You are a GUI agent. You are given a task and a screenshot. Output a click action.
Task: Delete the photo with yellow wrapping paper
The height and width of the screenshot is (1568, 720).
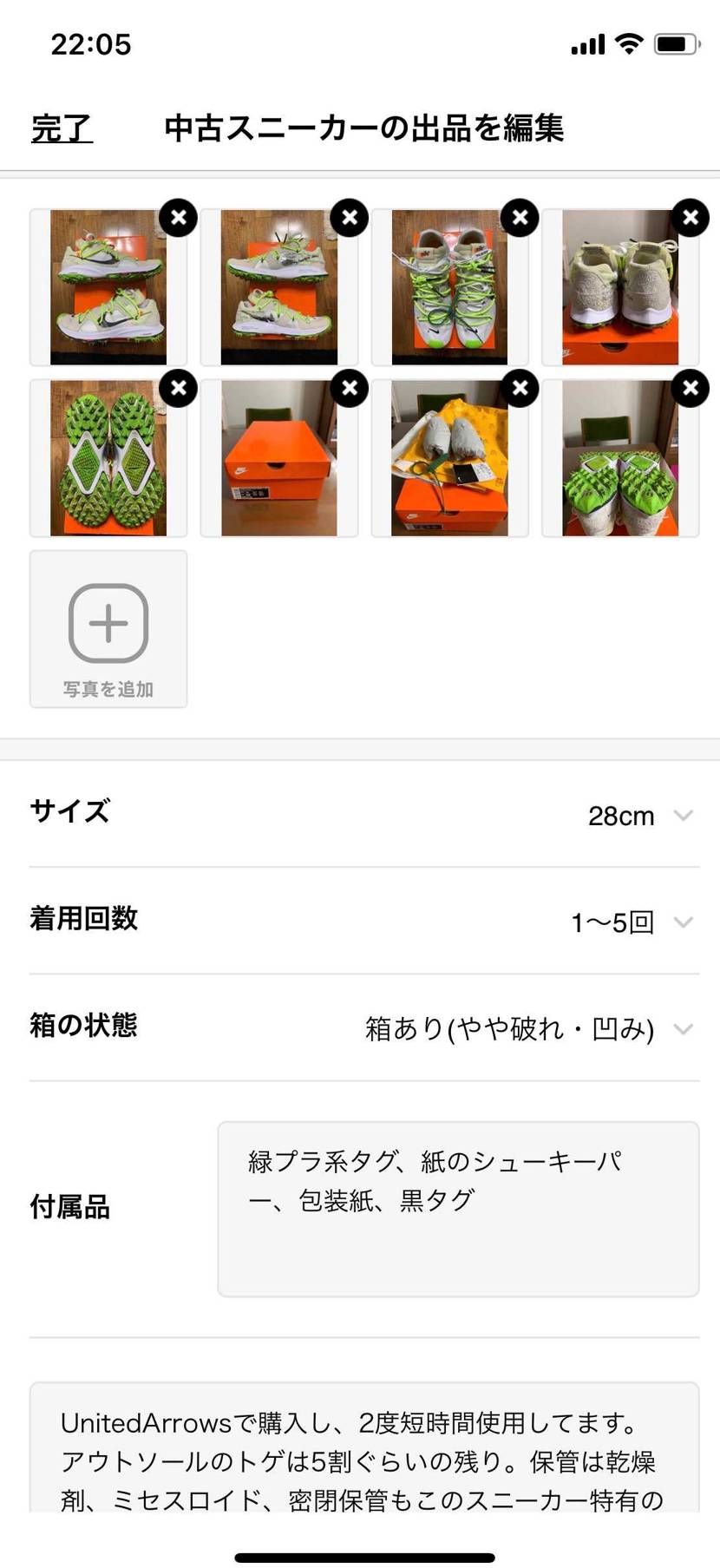[520, 389]
